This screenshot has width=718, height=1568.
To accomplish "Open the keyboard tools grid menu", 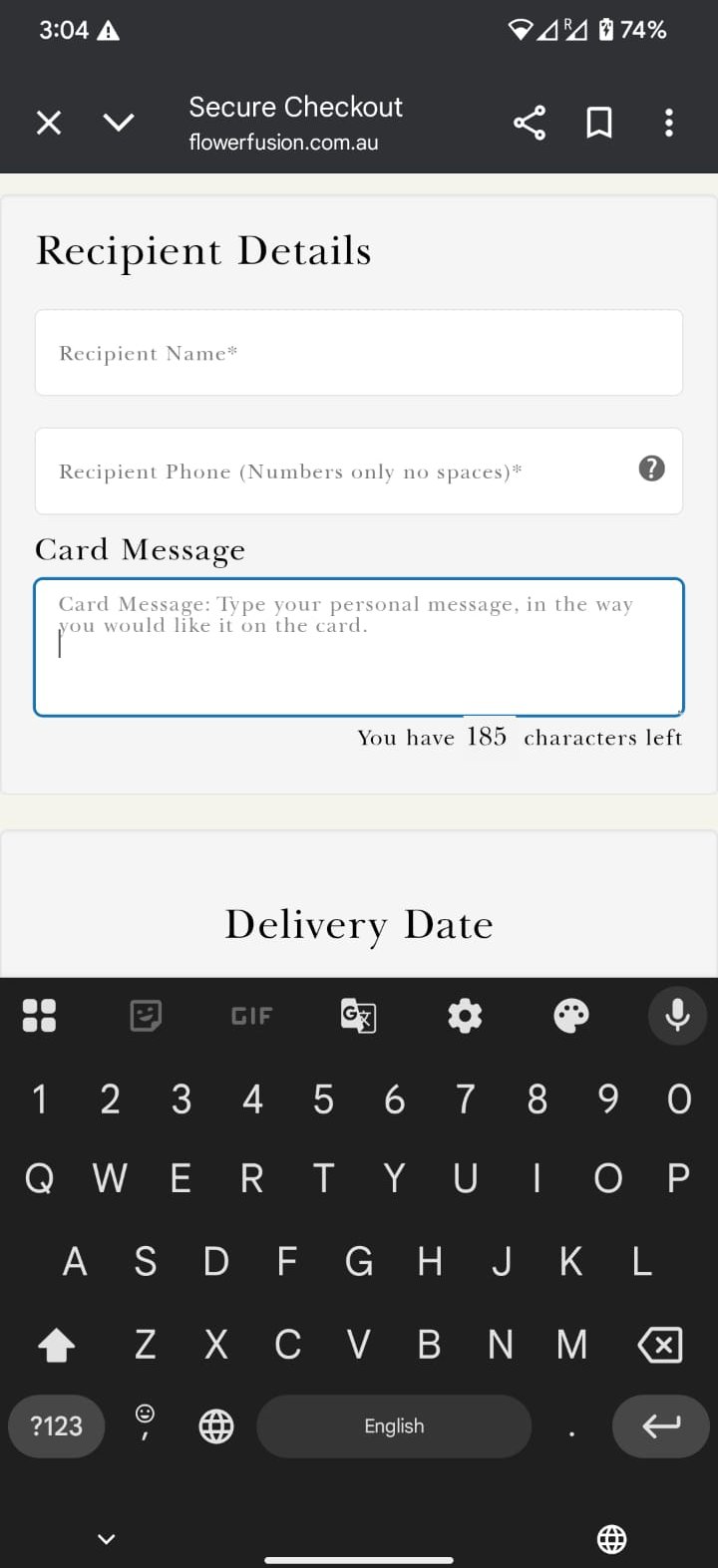I will [39, 1016].
